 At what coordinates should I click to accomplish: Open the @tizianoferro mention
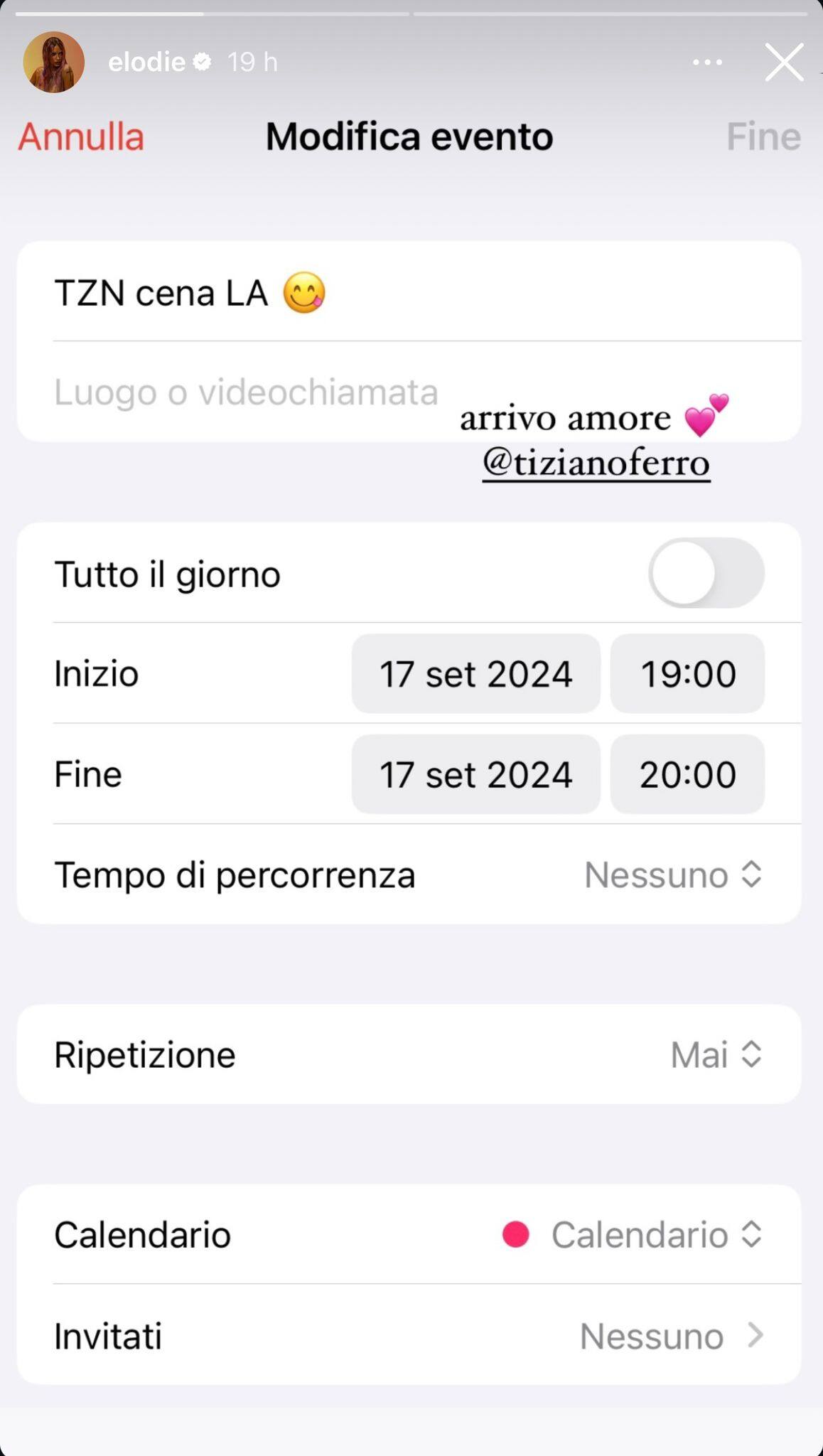pos(596,463)
